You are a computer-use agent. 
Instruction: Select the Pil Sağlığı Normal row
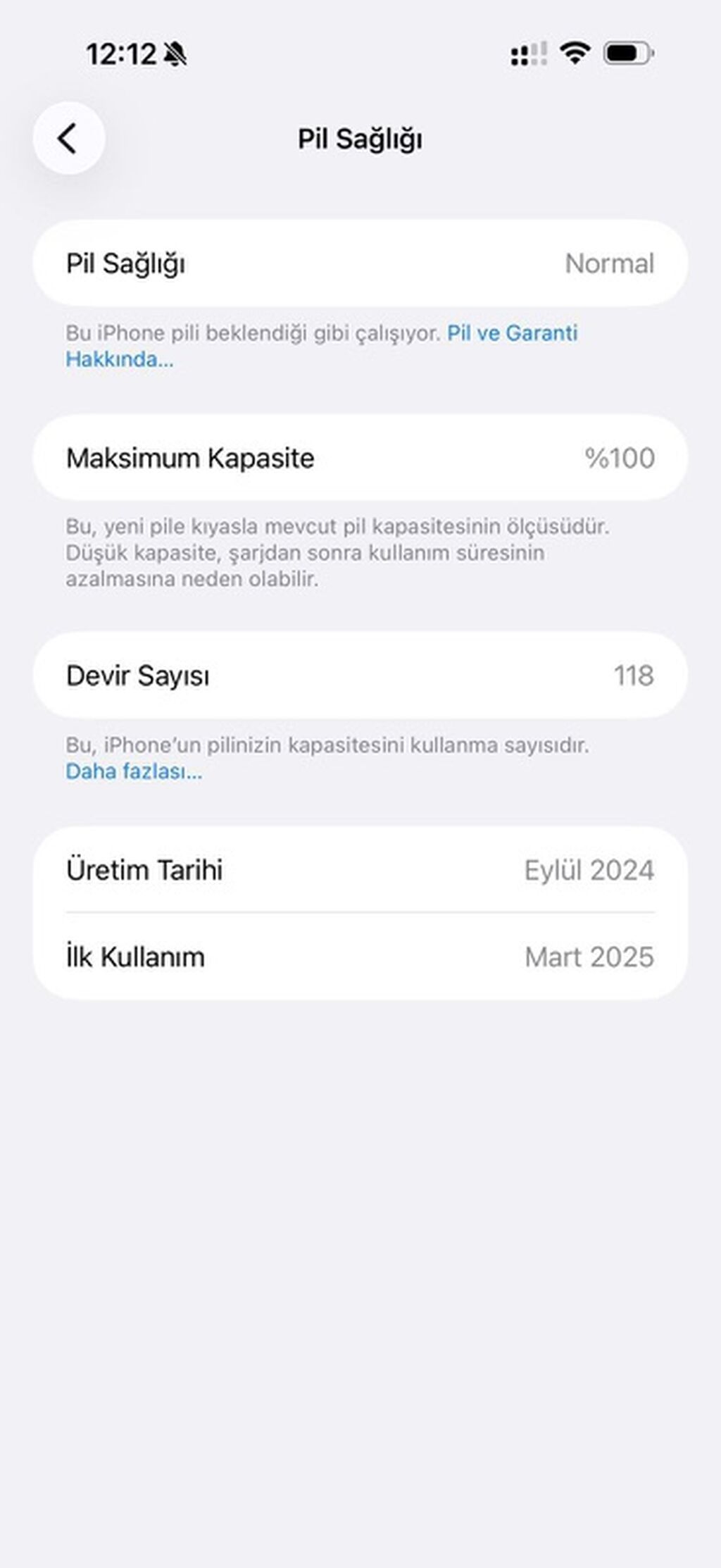[360, 264]
